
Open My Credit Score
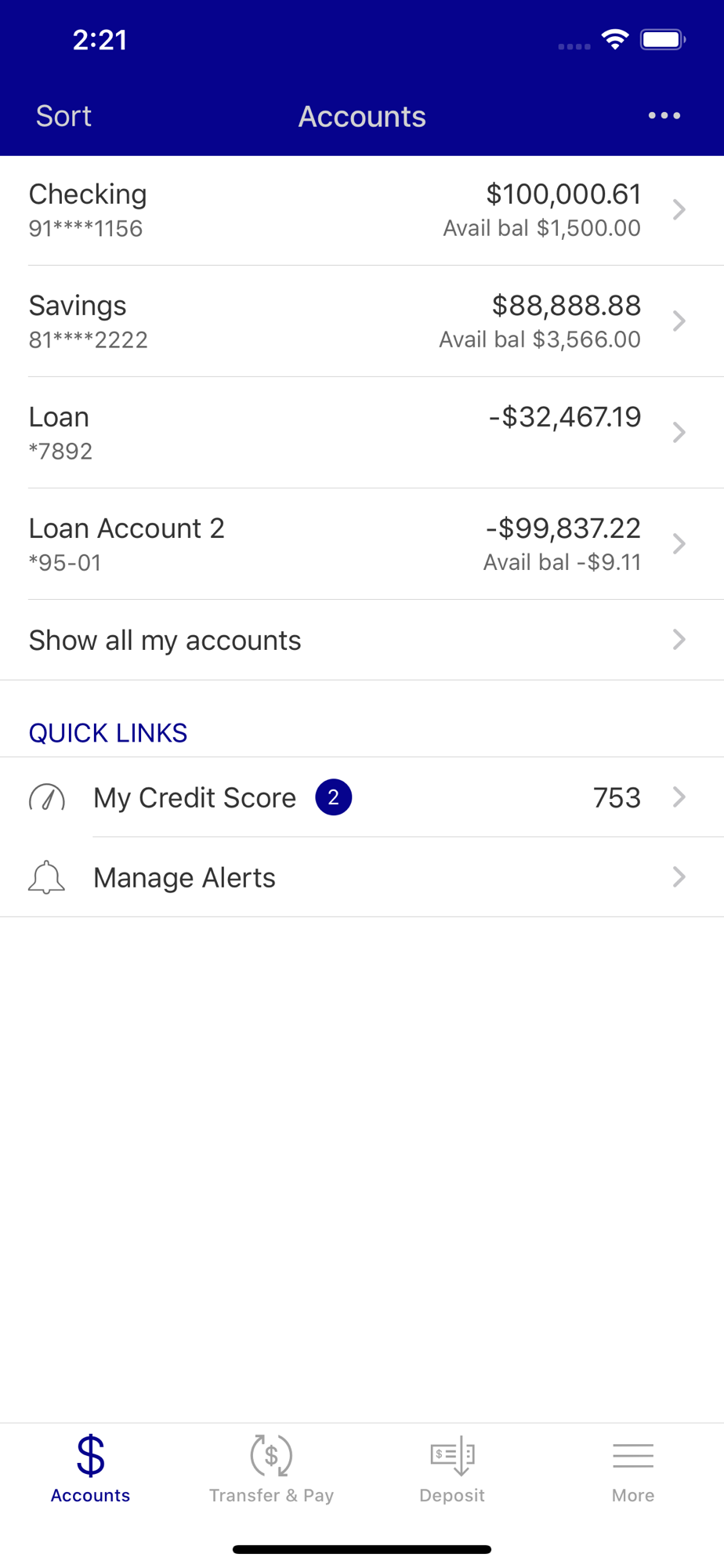(x=362, y=797)
